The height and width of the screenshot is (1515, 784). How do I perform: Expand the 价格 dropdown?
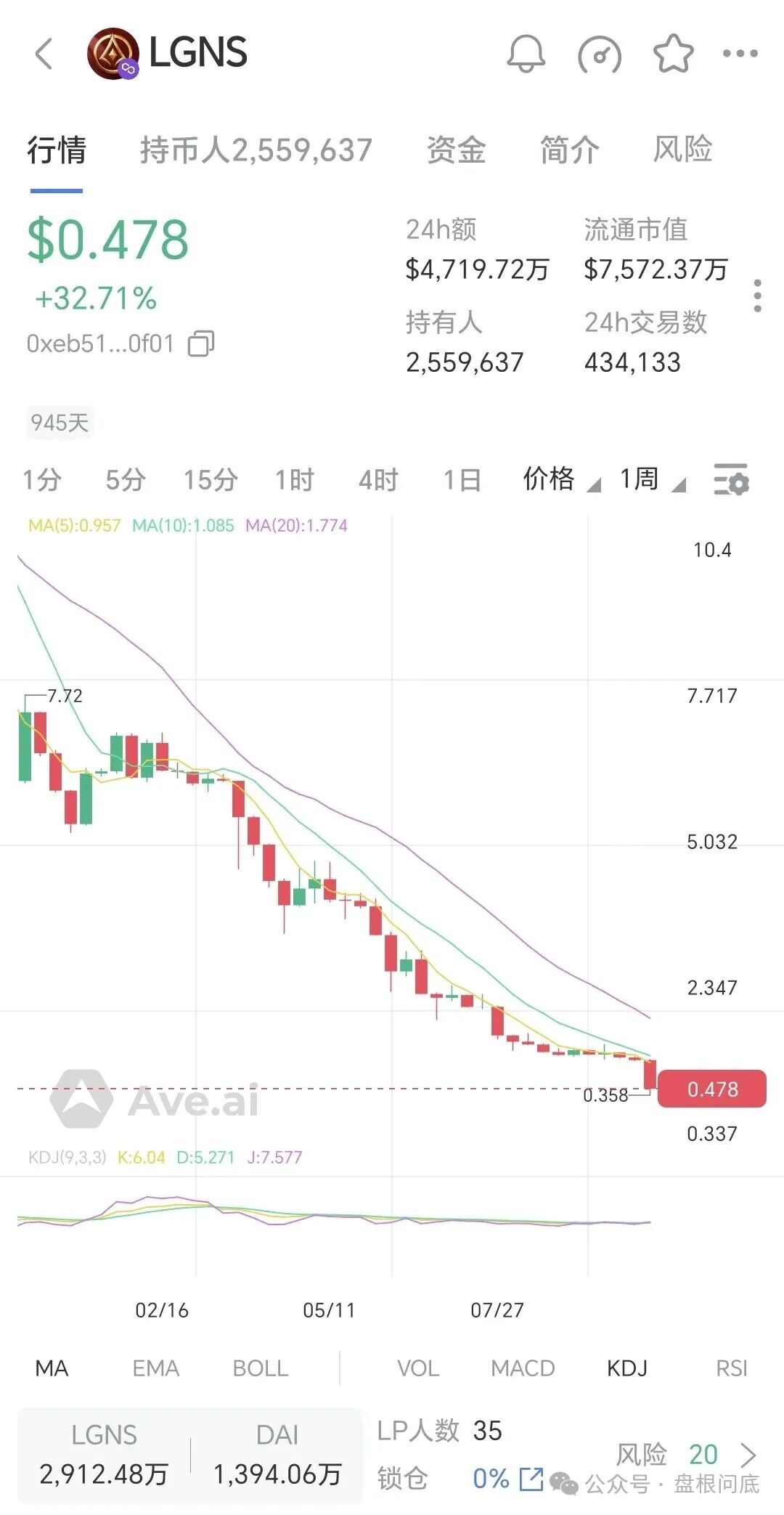pyautogui.click(x=562, y=480)
